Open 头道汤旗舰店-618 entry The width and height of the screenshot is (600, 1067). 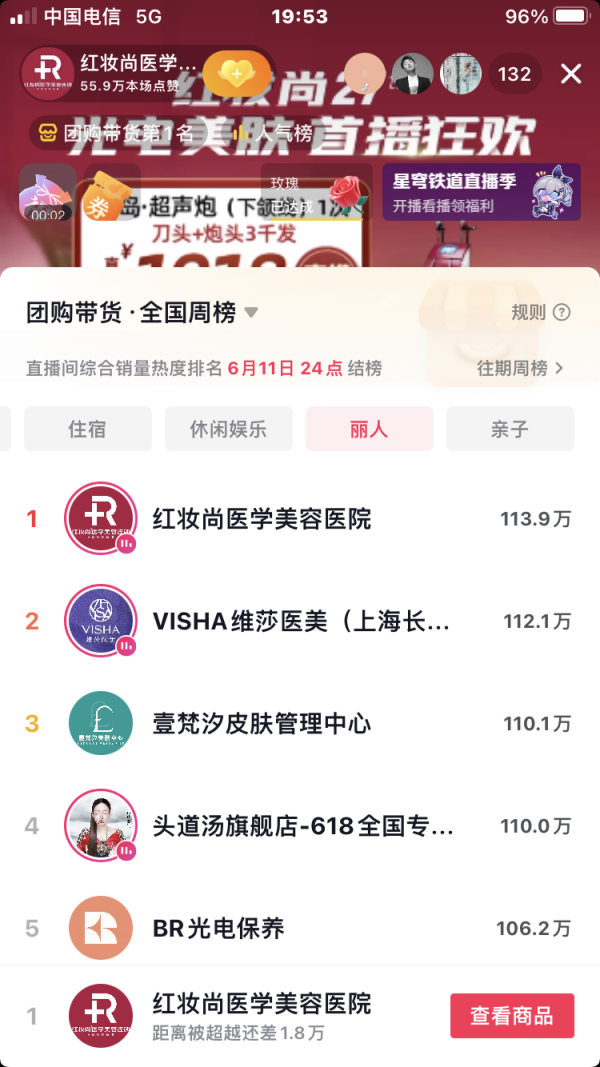(x=300, y=826)
